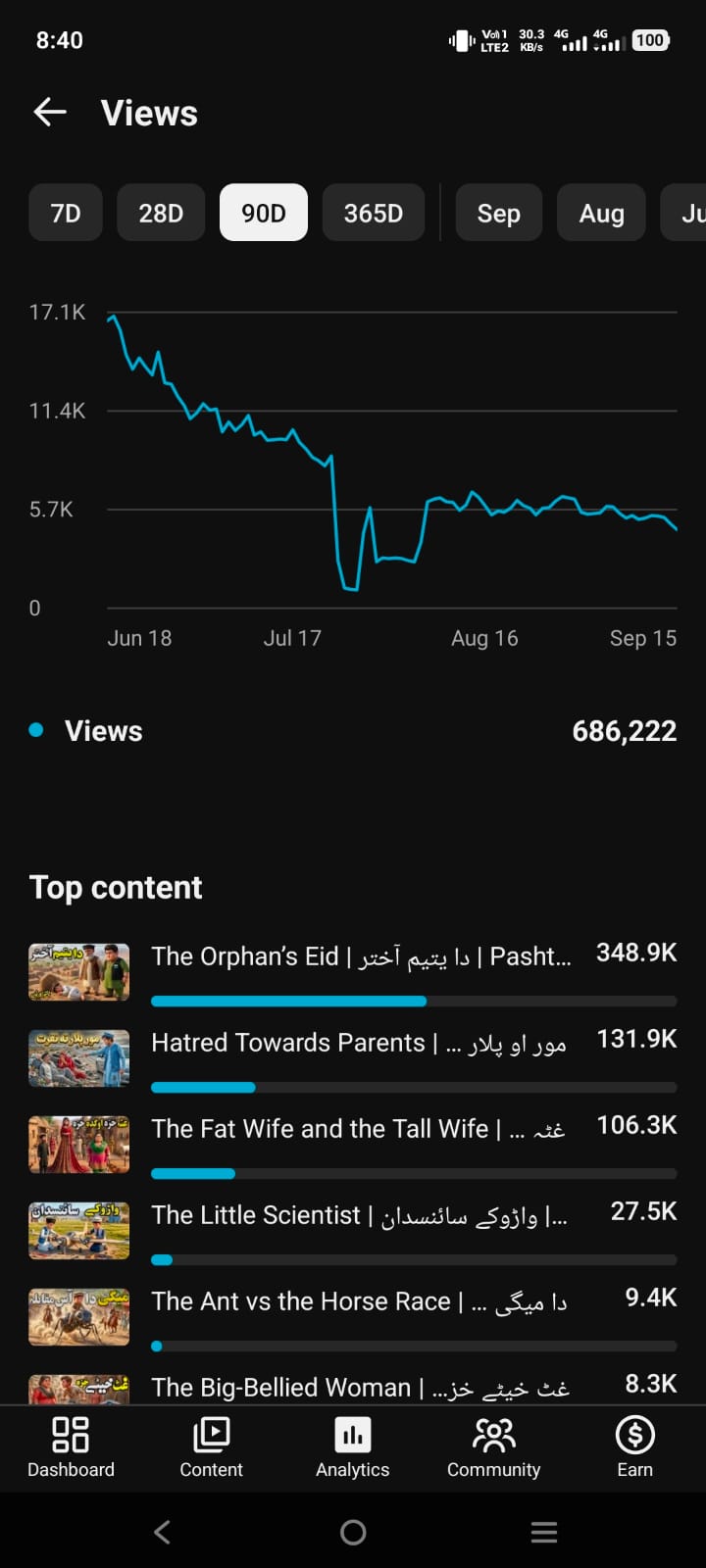Image resolution: width=706 pixels, height=1568 pixels.
Task: Go to the Earn tab
Action: point(634,1447)
